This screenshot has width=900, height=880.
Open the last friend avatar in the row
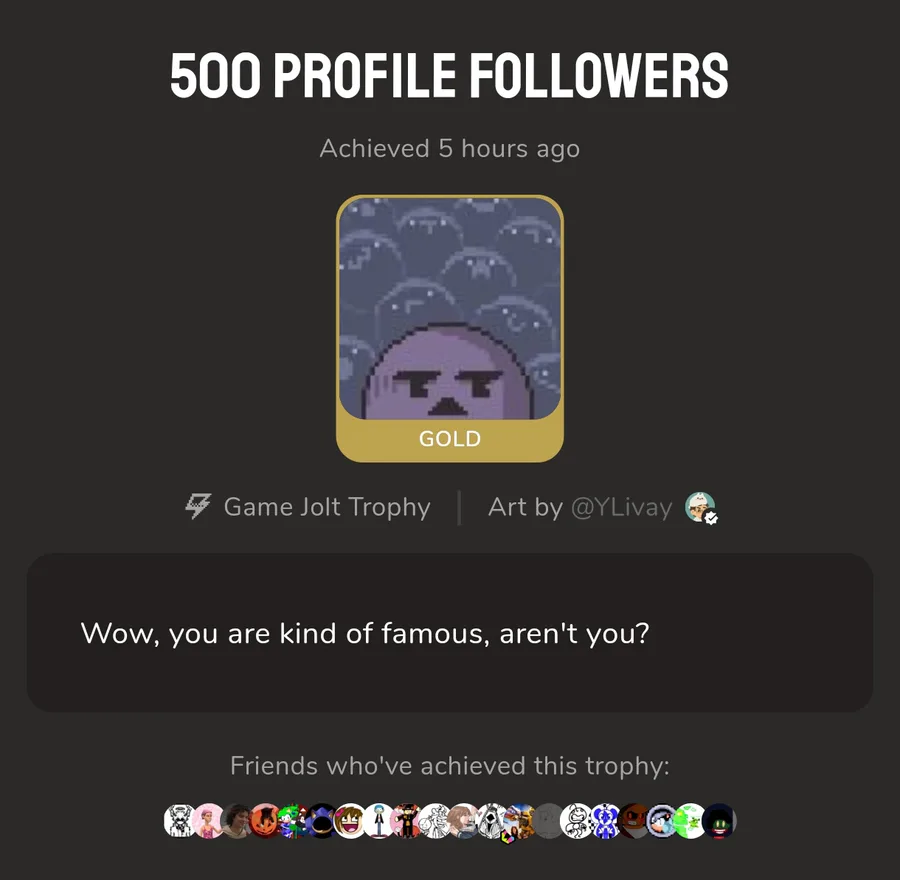pos(719,821)
